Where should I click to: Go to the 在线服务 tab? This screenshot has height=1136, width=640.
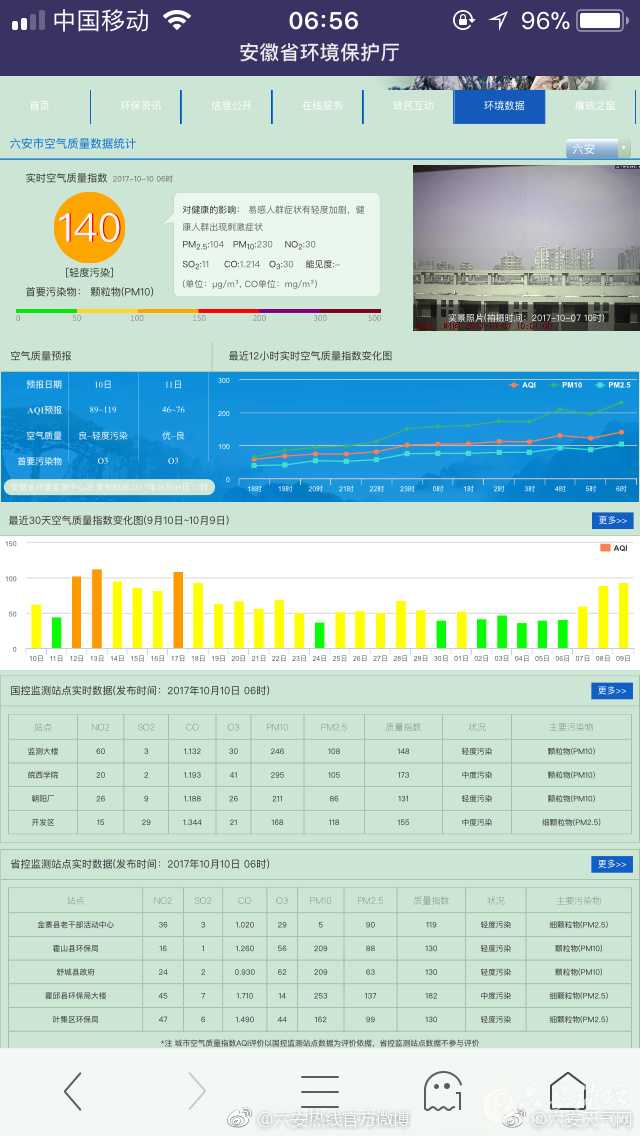pyautogui.click(x=321, y=106)
